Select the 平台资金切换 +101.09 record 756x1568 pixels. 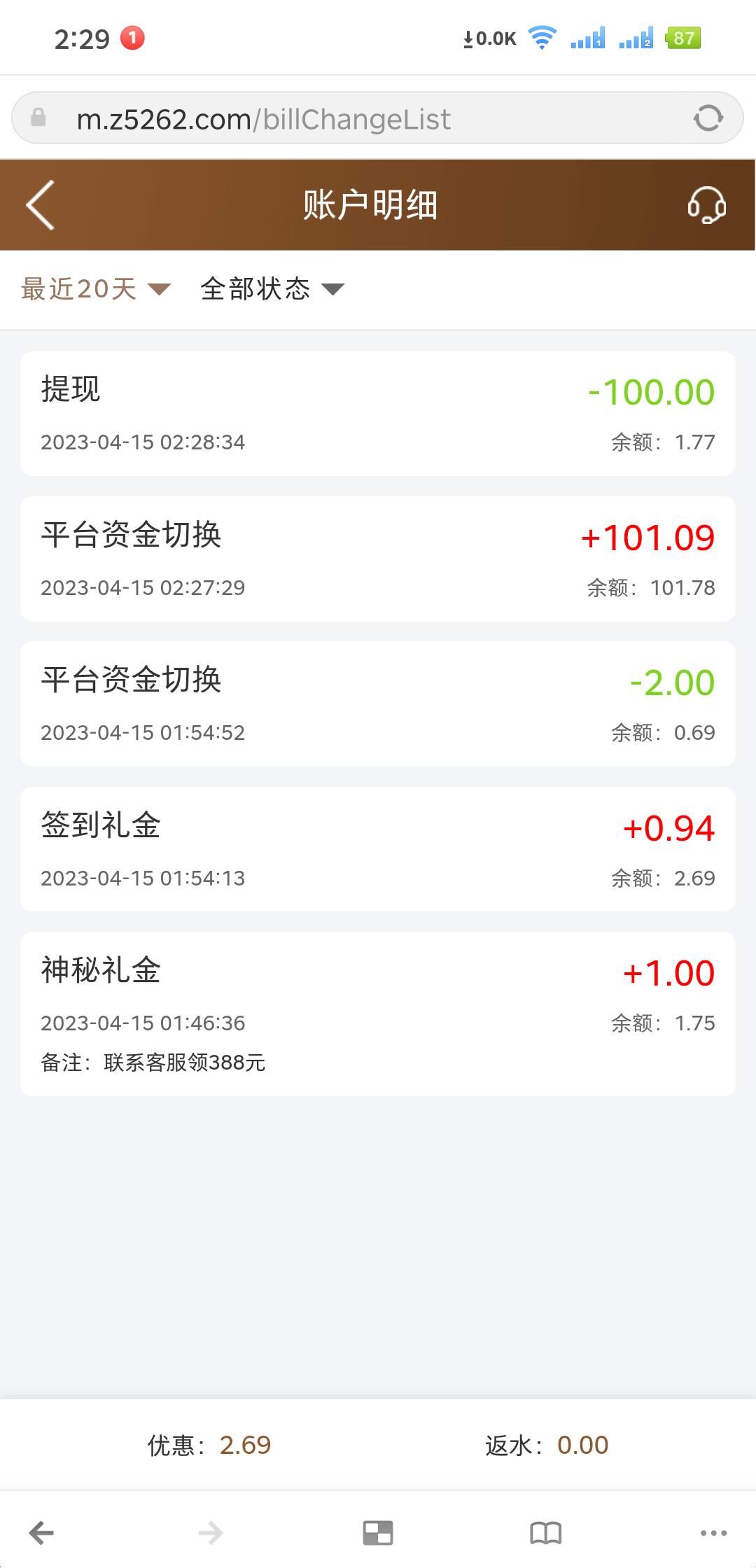tap(378, 558)
